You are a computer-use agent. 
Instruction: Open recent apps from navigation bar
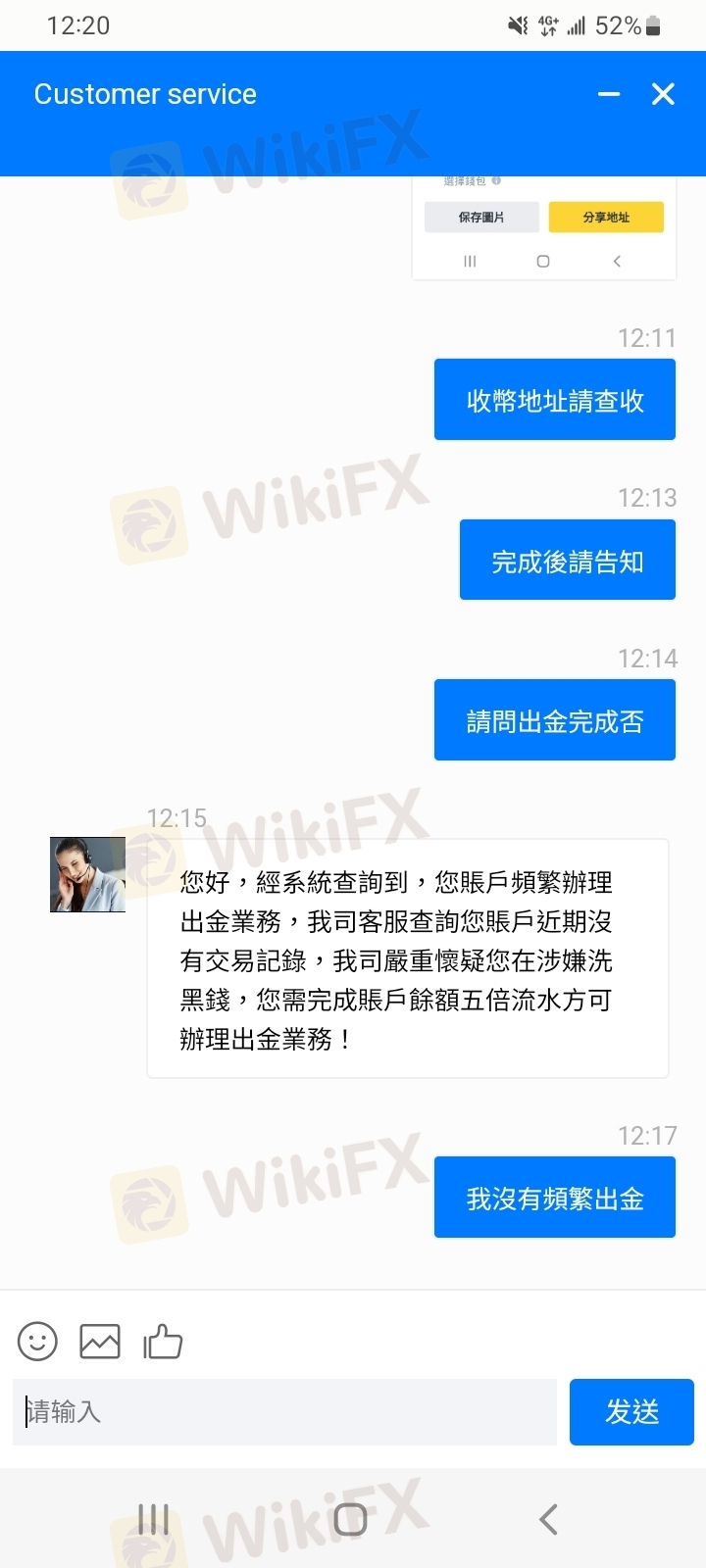point(153,1519)
